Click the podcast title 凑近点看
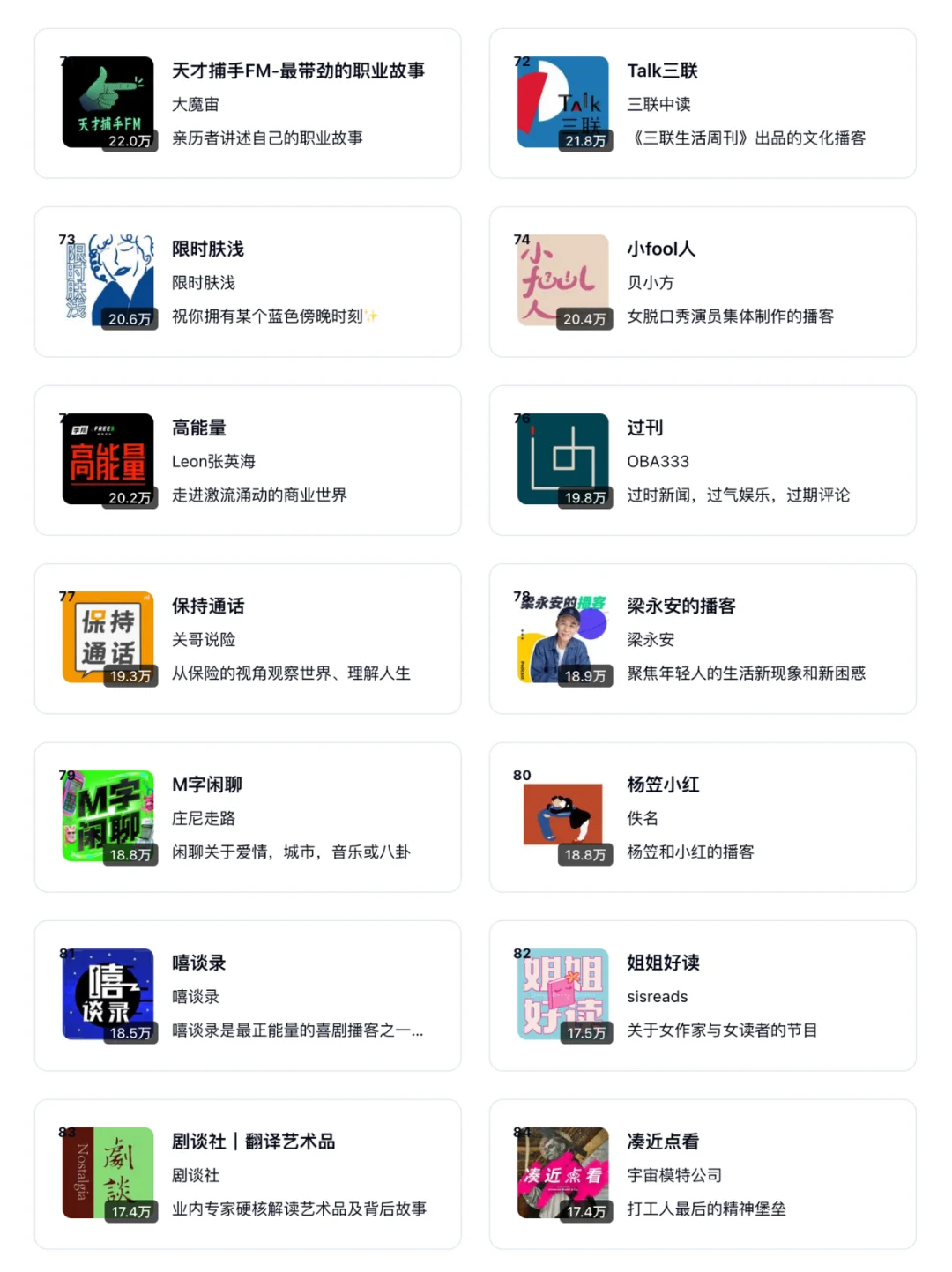This screenshot has height=1272, width=952. click(662, 1141)
